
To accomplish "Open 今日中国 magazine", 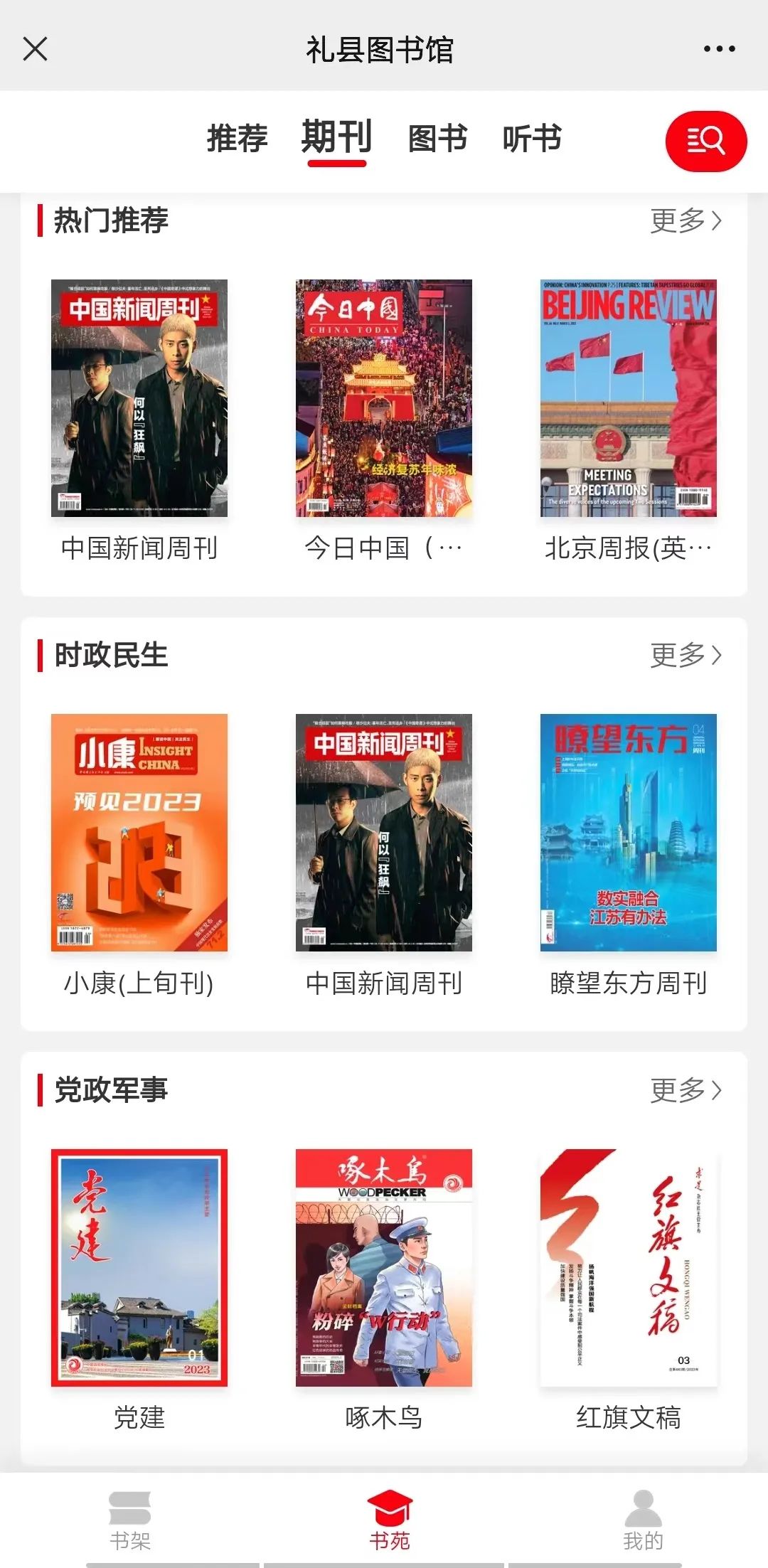I will click(x=384, y=398).
